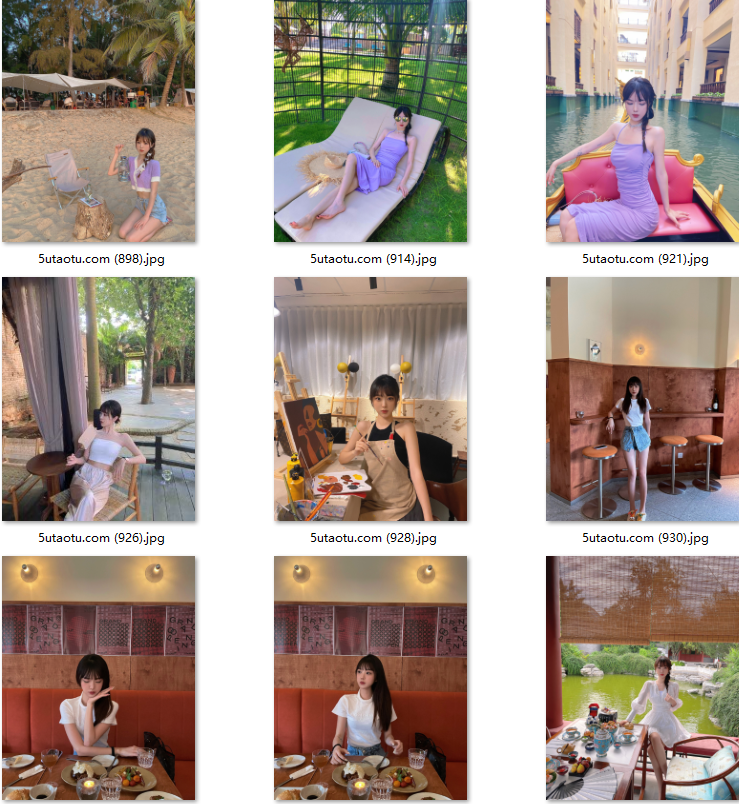Open the unlabeled pond terrace photo thumbnail
This screenshot has width=739, height=804.
642,678
